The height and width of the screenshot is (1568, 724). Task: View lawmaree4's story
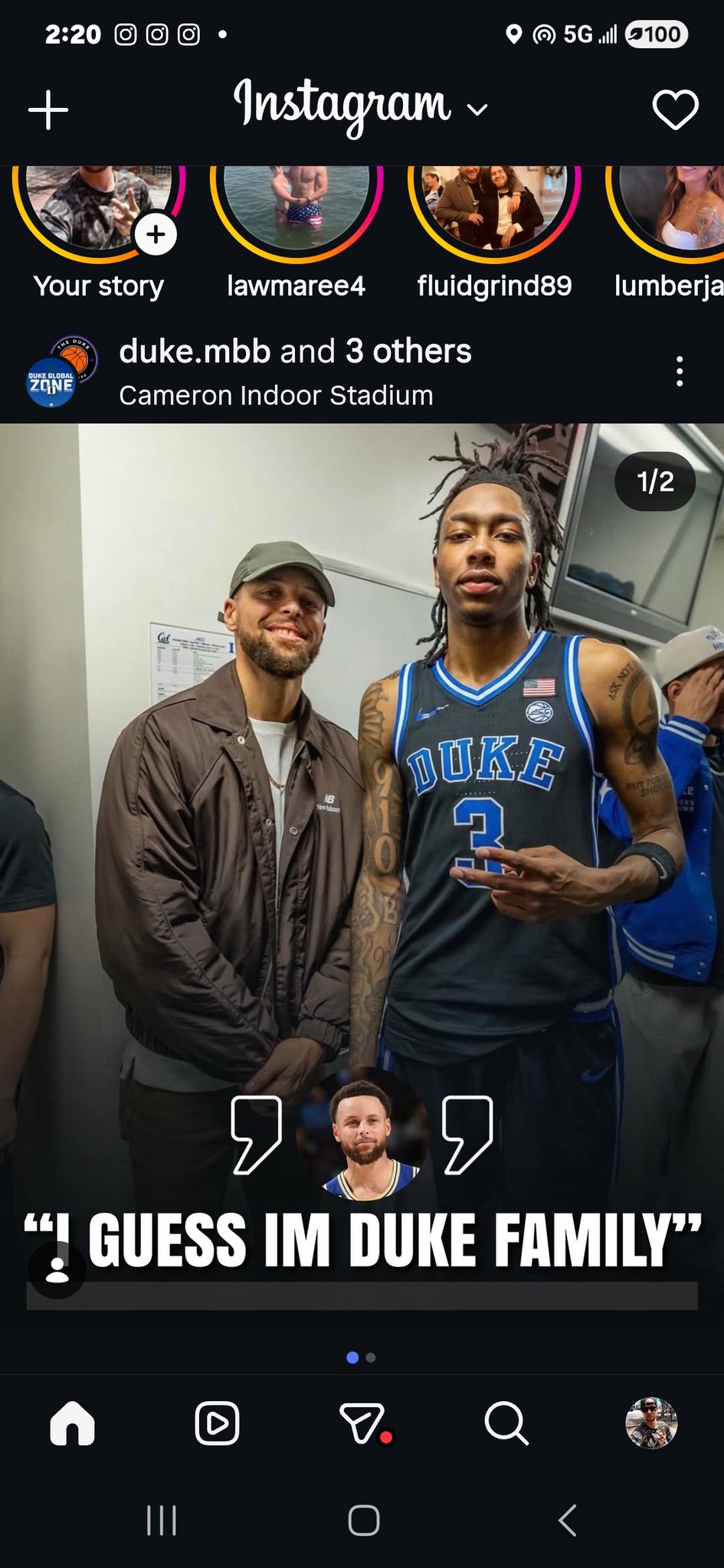click(296, 208)
